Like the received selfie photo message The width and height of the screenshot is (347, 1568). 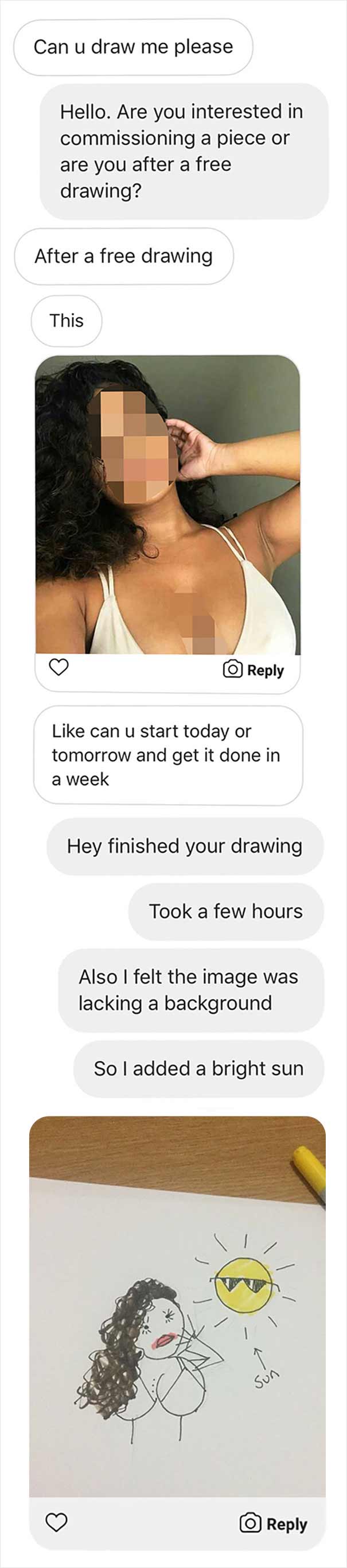[59, 668]
